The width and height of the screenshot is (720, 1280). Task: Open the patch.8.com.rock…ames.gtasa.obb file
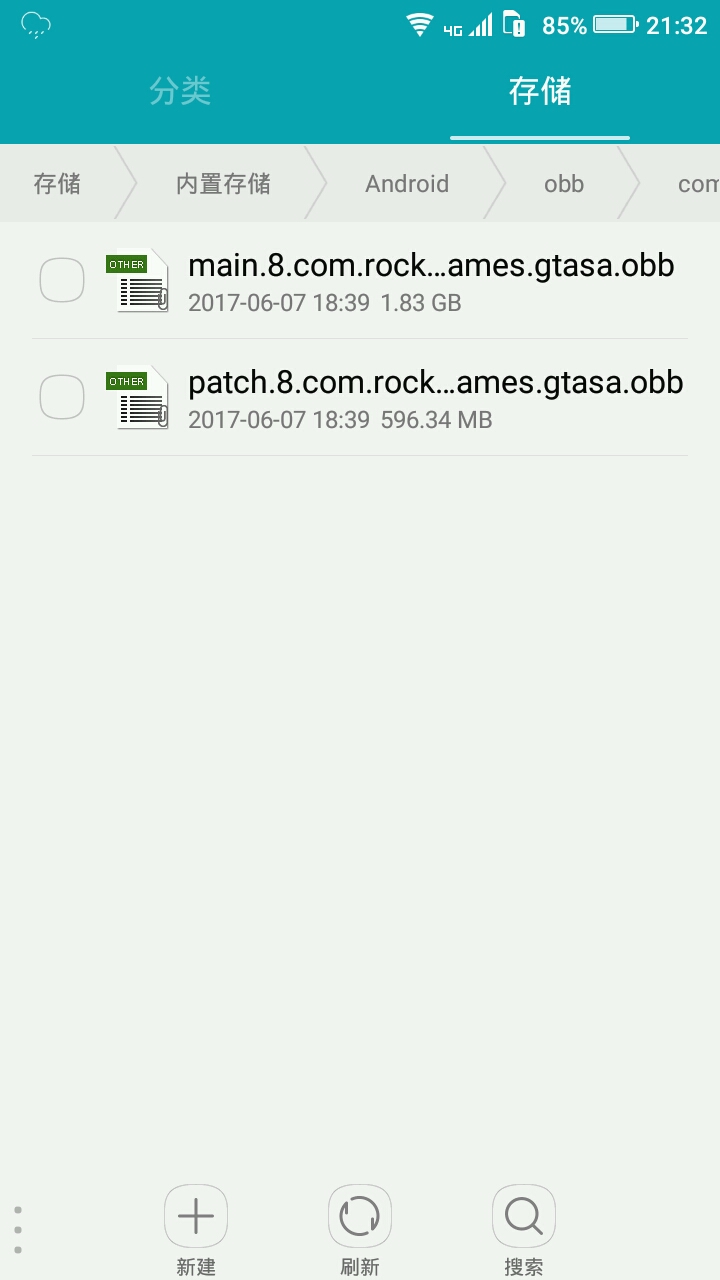pos(435,397)
